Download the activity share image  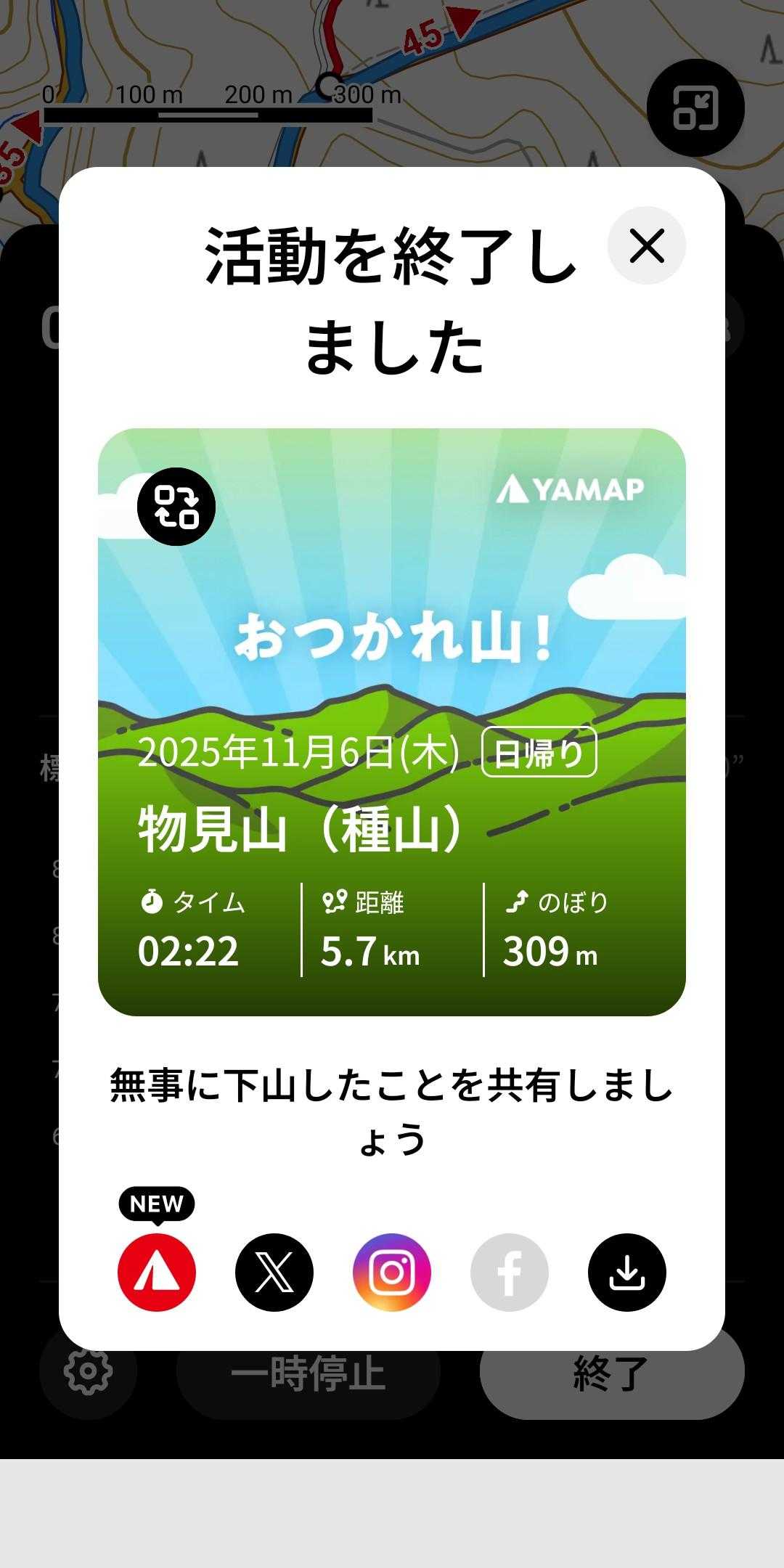[627, 1273]
